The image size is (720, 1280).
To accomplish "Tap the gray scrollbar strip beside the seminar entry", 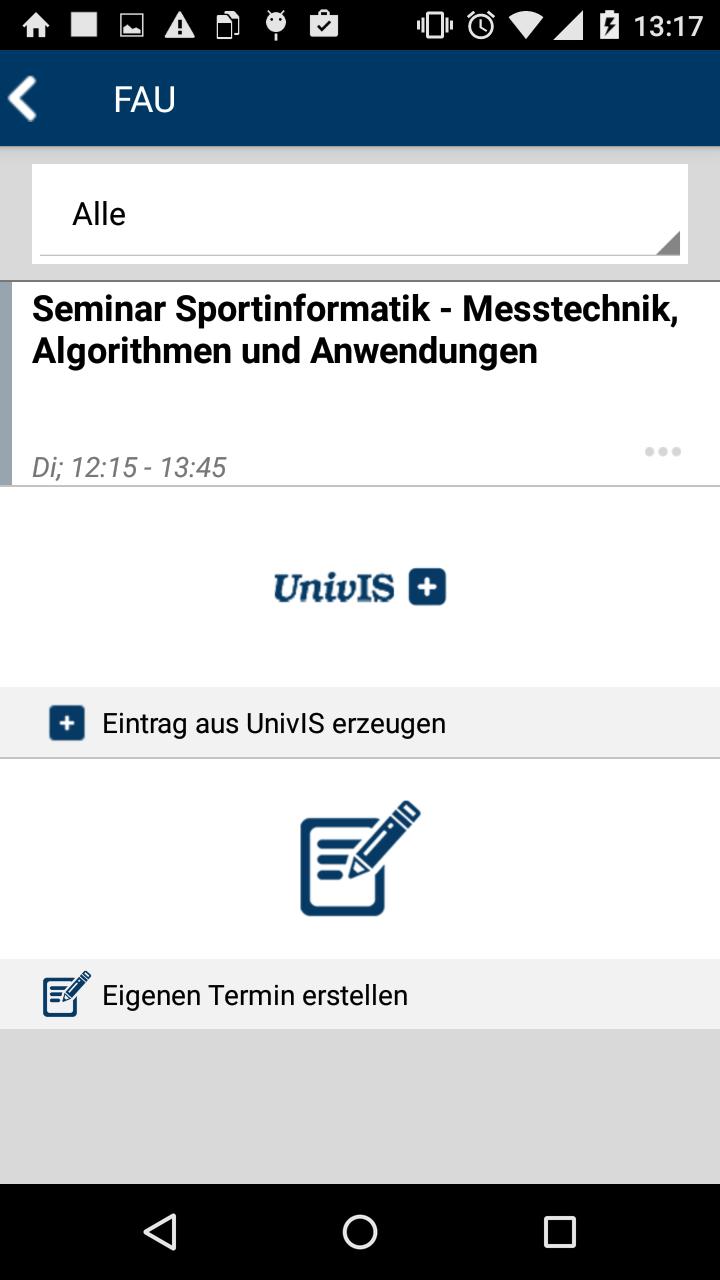I will click(x=6, y=380).
